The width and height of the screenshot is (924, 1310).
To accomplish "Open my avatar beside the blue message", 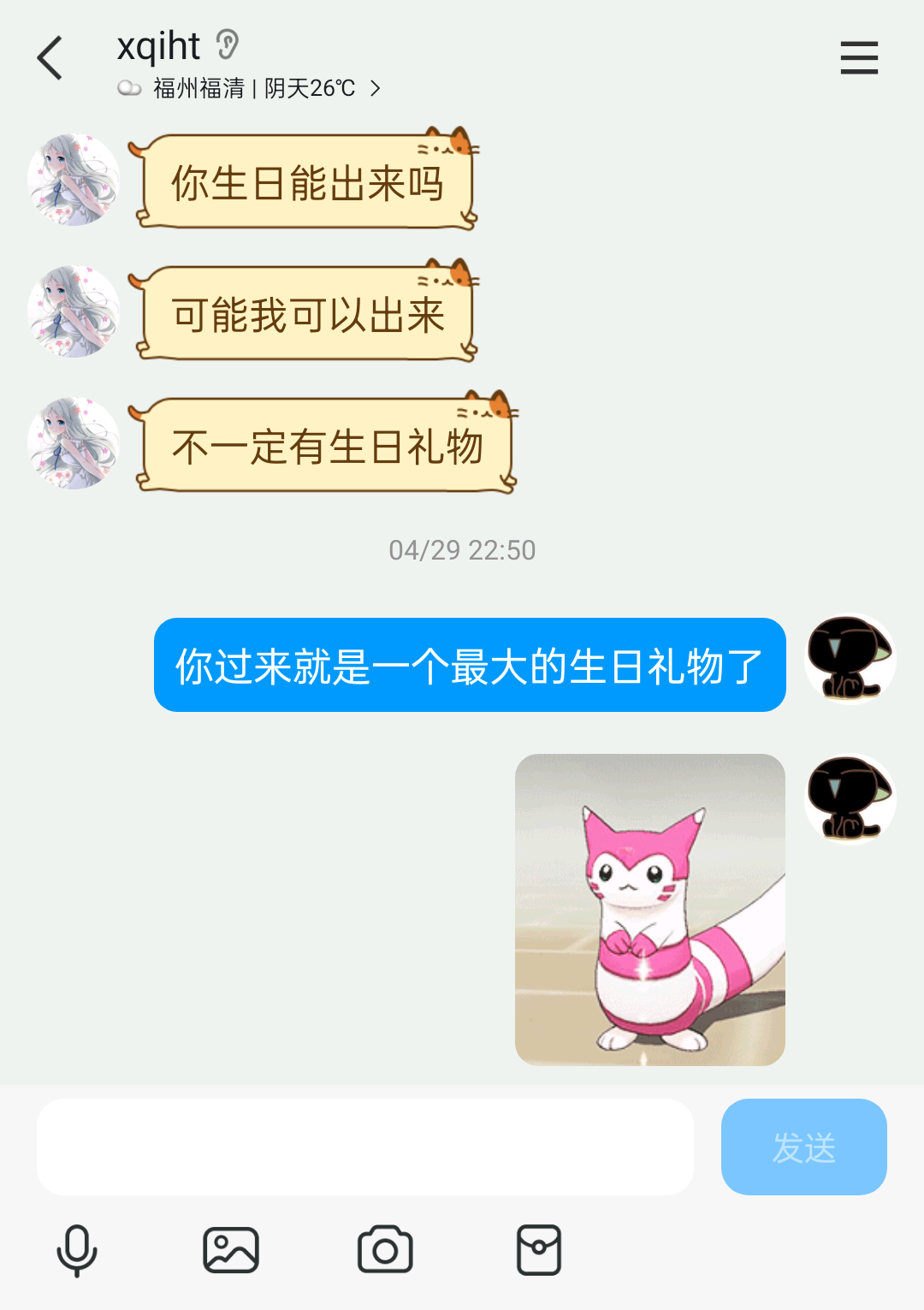I will 850,659.
